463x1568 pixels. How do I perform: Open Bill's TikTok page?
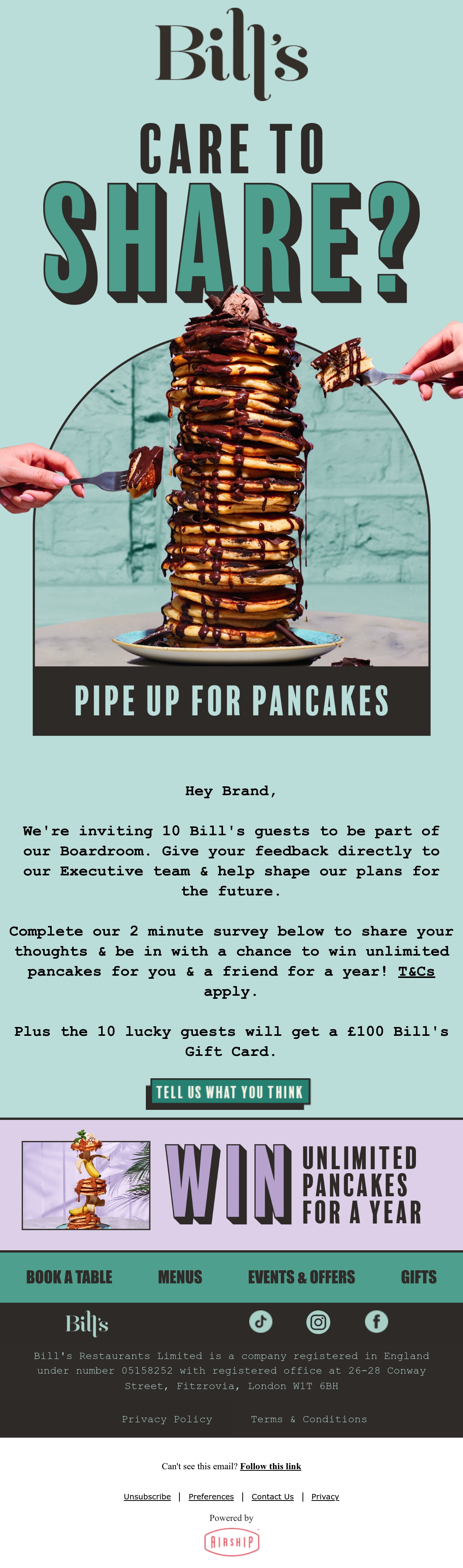[261, 1322]
